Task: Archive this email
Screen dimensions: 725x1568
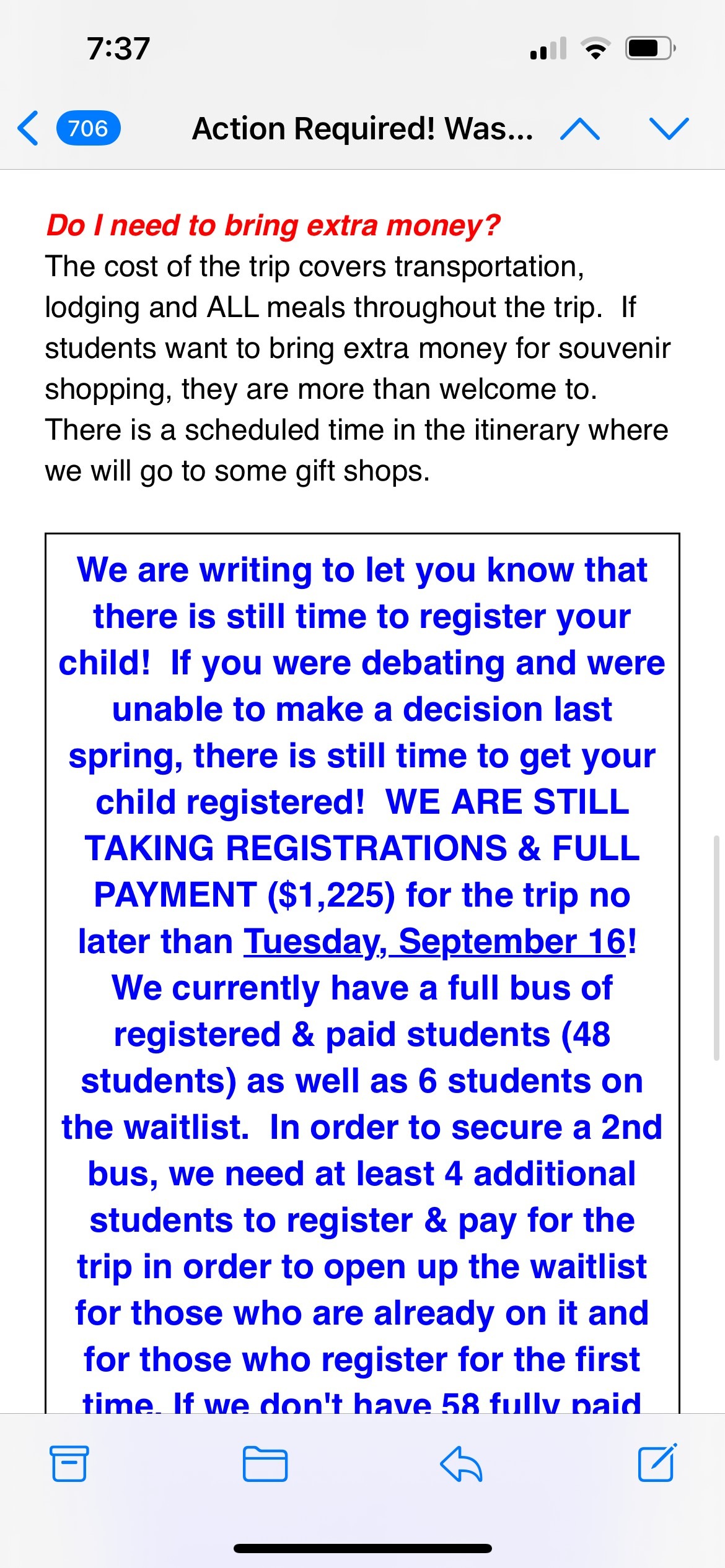Action: coord(69,1463)
